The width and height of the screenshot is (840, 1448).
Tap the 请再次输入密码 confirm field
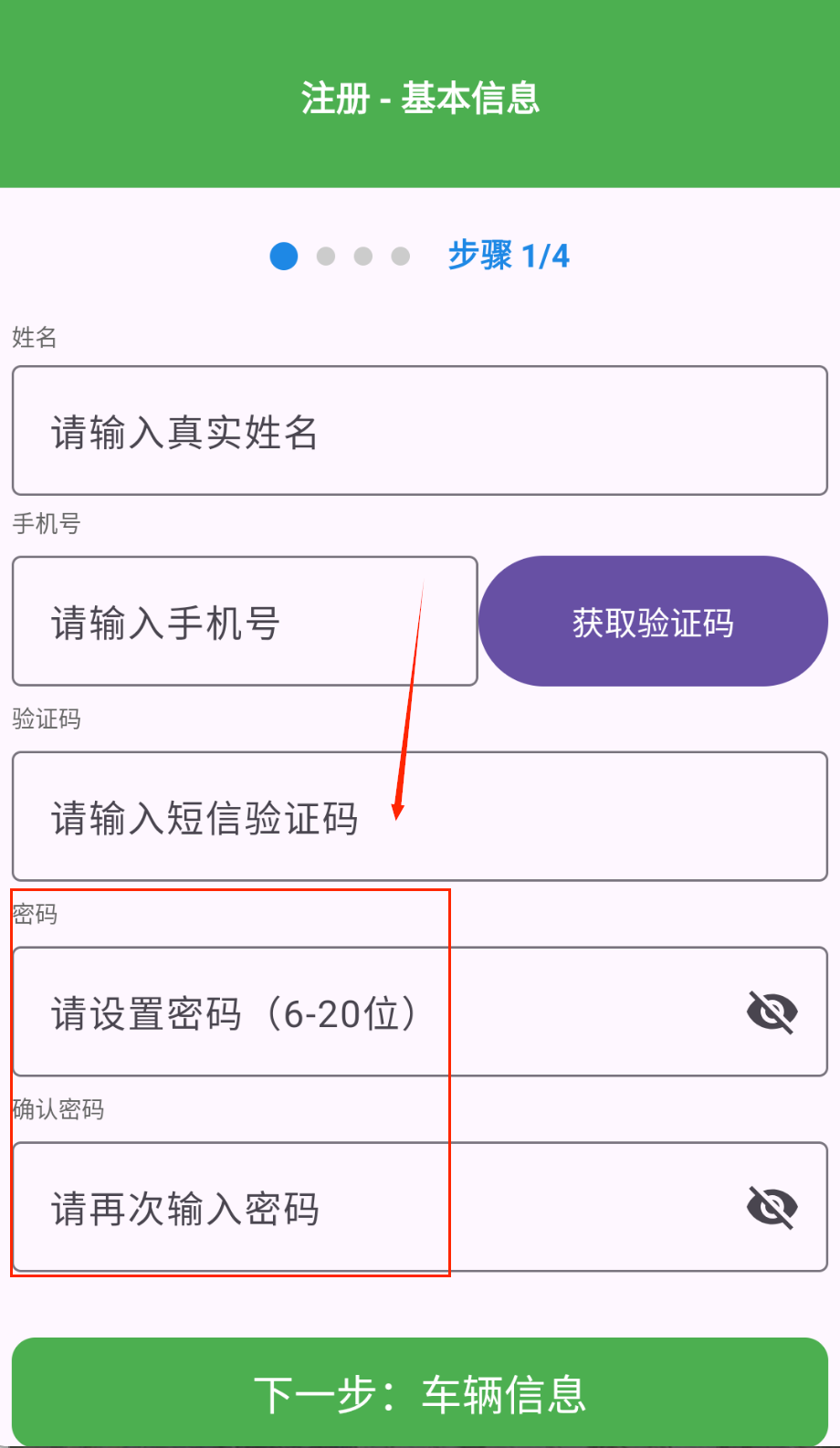(x=365, y=1208)
